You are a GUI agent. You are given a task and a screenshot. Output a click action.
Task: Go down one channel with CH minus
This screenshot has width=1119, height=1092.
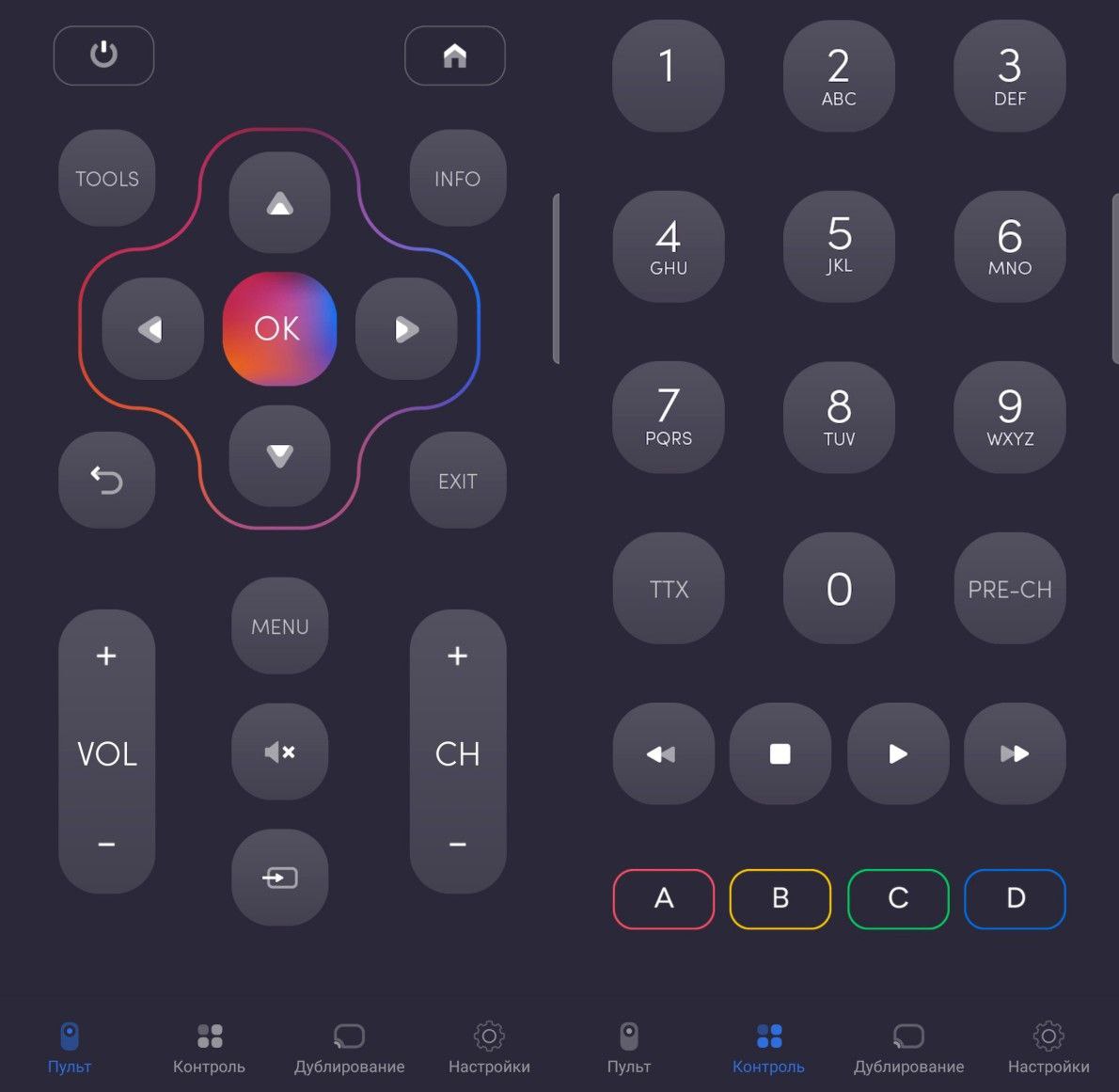[x=457, y=845]
